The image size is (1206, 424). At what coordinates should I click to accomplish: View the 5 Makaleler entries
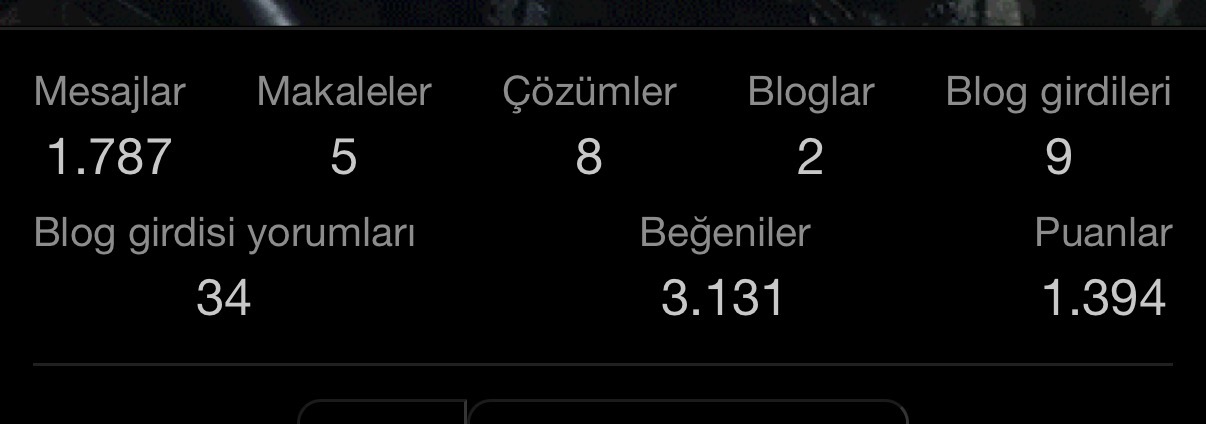click(343, 158)
